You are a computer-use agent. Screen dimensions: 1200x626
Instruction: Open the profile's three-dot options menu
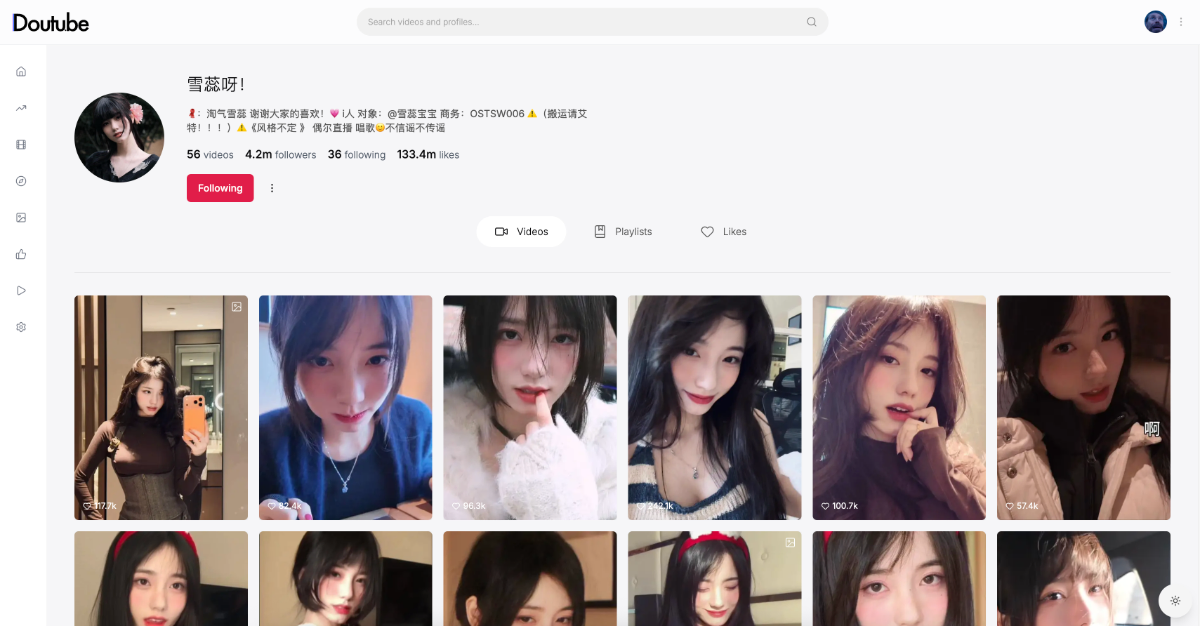[x=272, y=188]
